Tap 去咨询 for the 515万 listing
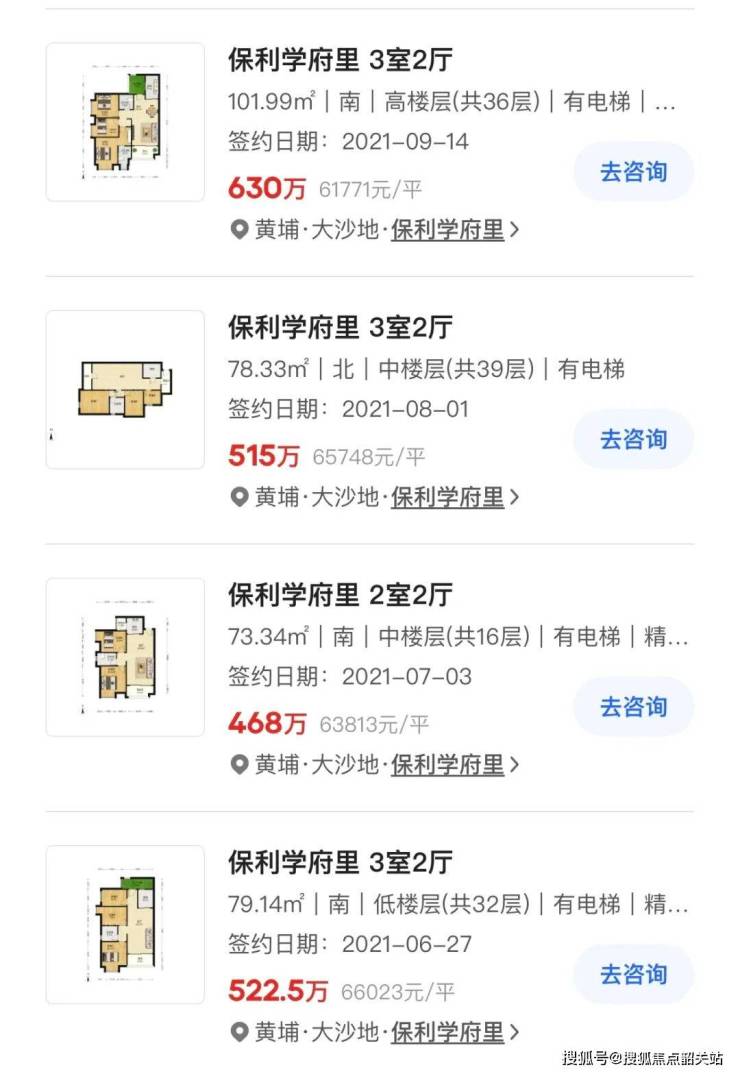Image resolution: width=740 pixels, height=1074 pixels. point(633,439)
